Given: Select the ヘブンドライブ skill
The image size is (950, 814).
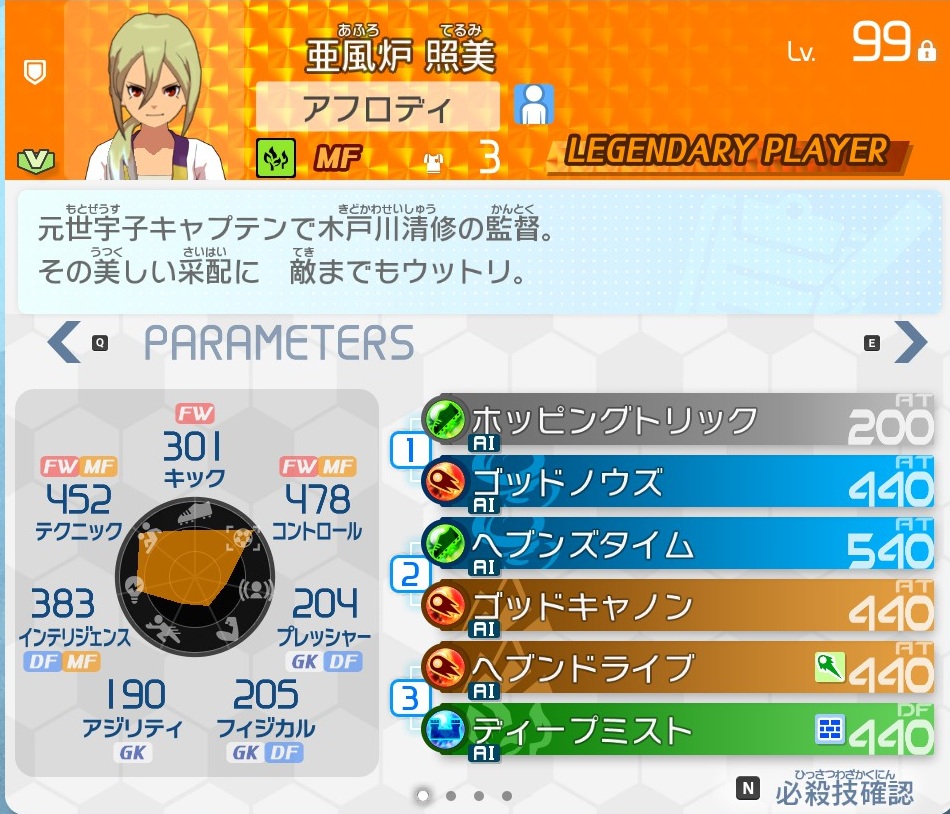Looking at the screenshot, I should [680, 669].
